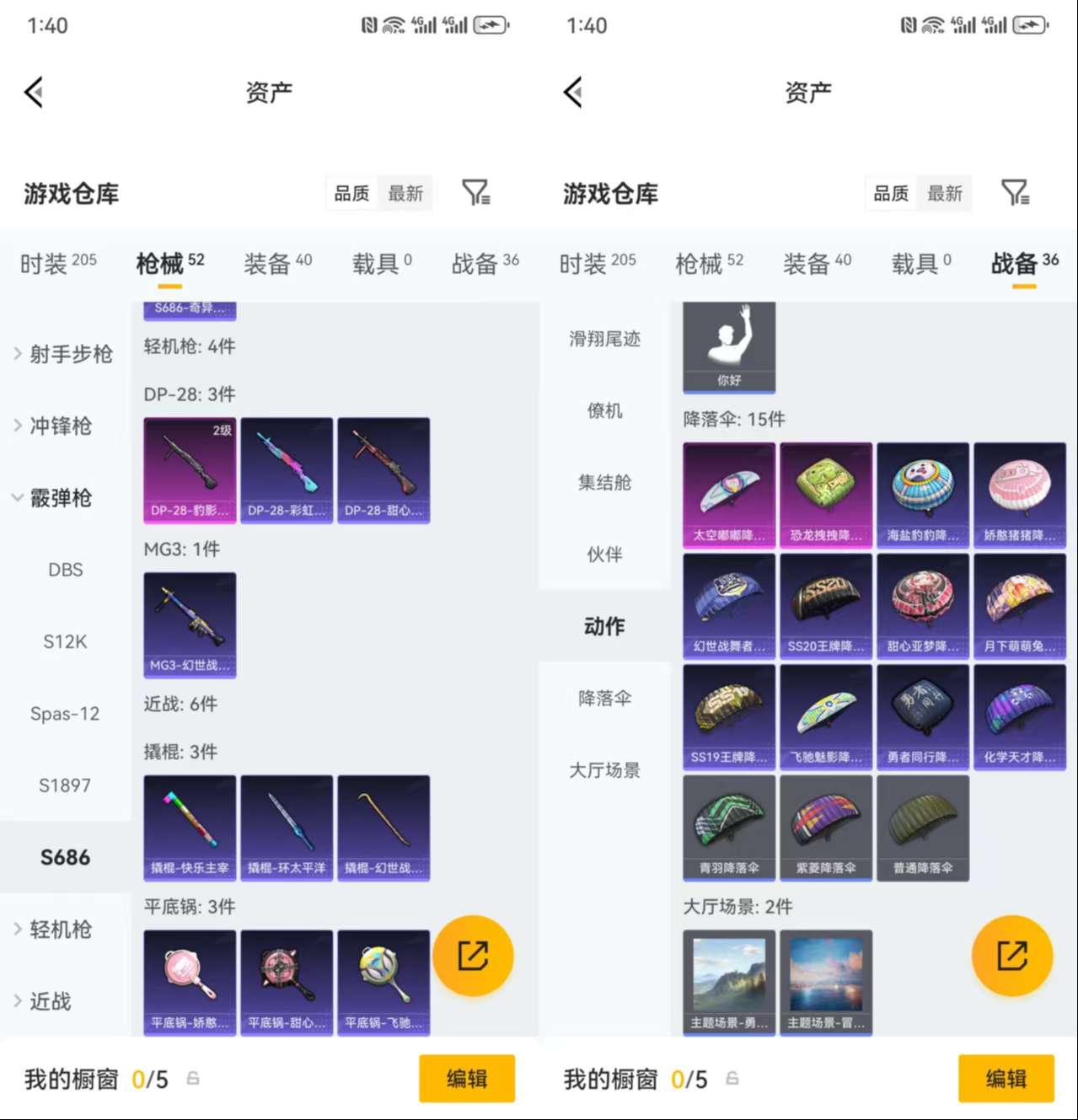
Task: Tap the back arrow on the right 资产 page
Action: (572, 92)
